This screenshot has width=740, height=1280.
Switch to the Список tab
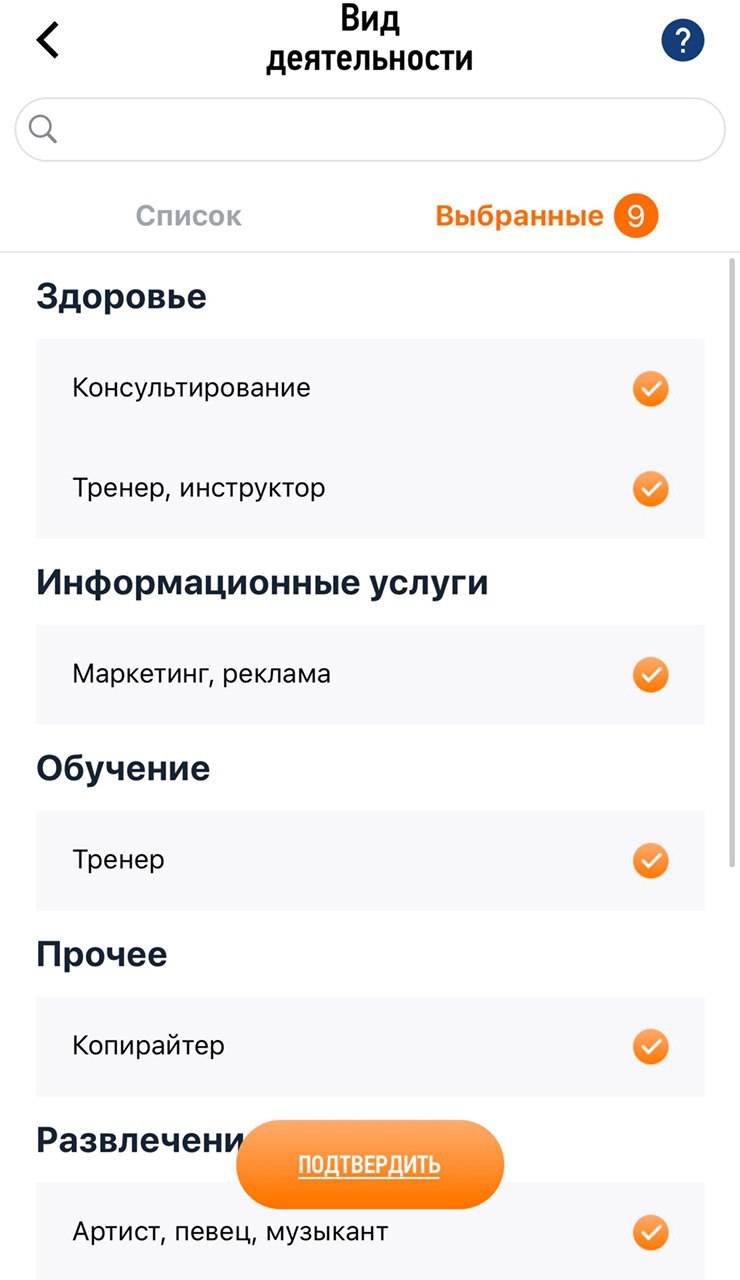[189, 216]
